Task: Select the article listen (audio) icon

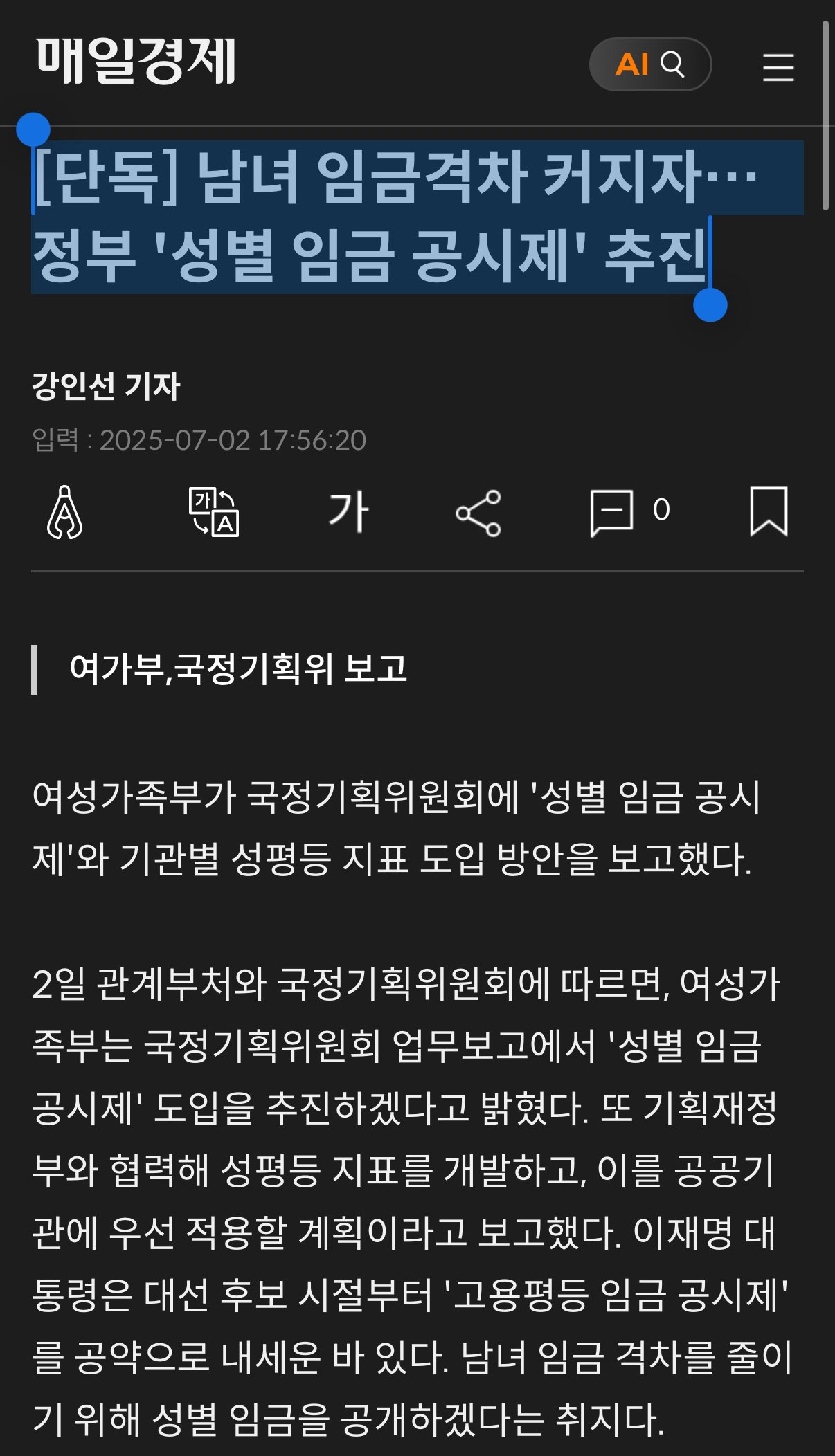Action: tap(66, 512)
